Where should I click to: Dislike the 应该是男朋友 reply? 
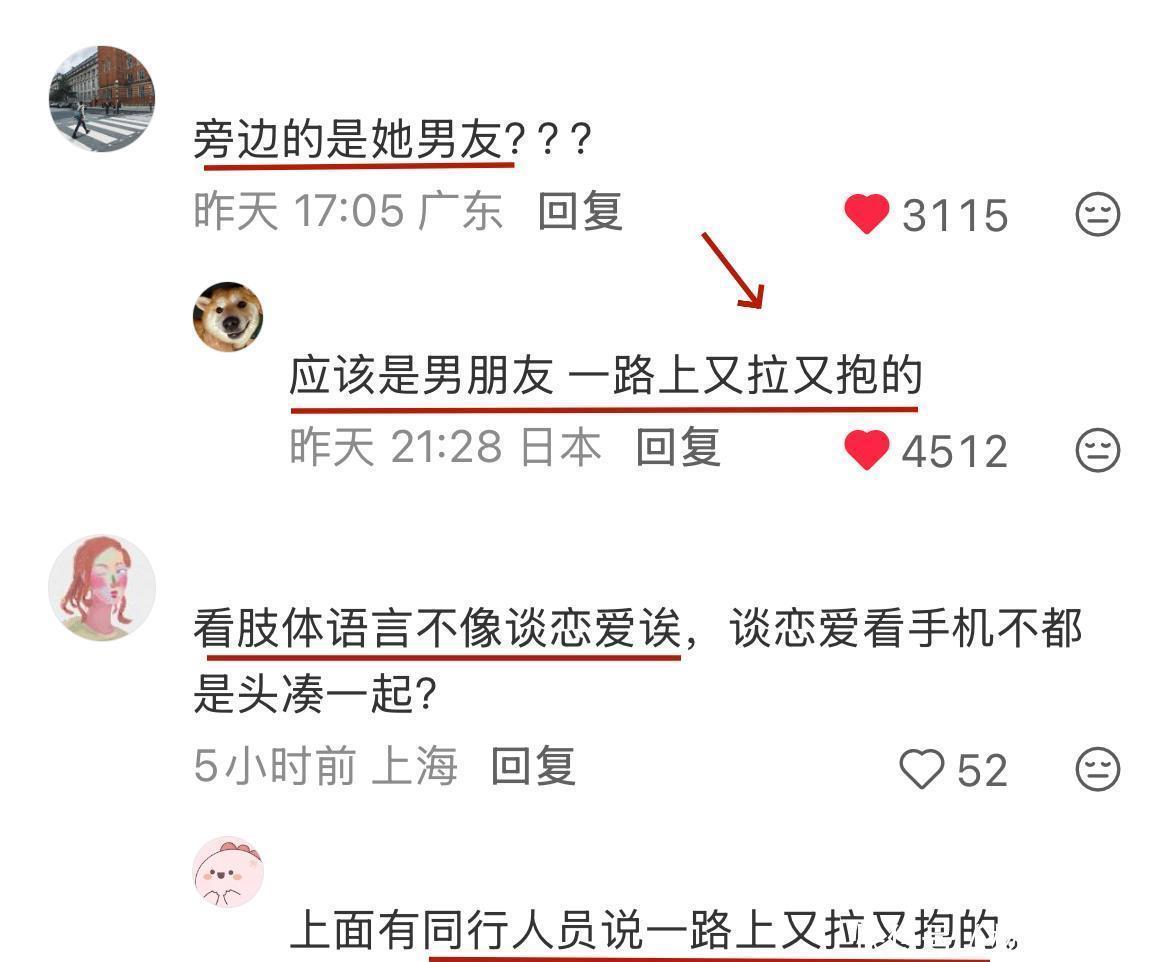coord(1097,450)
